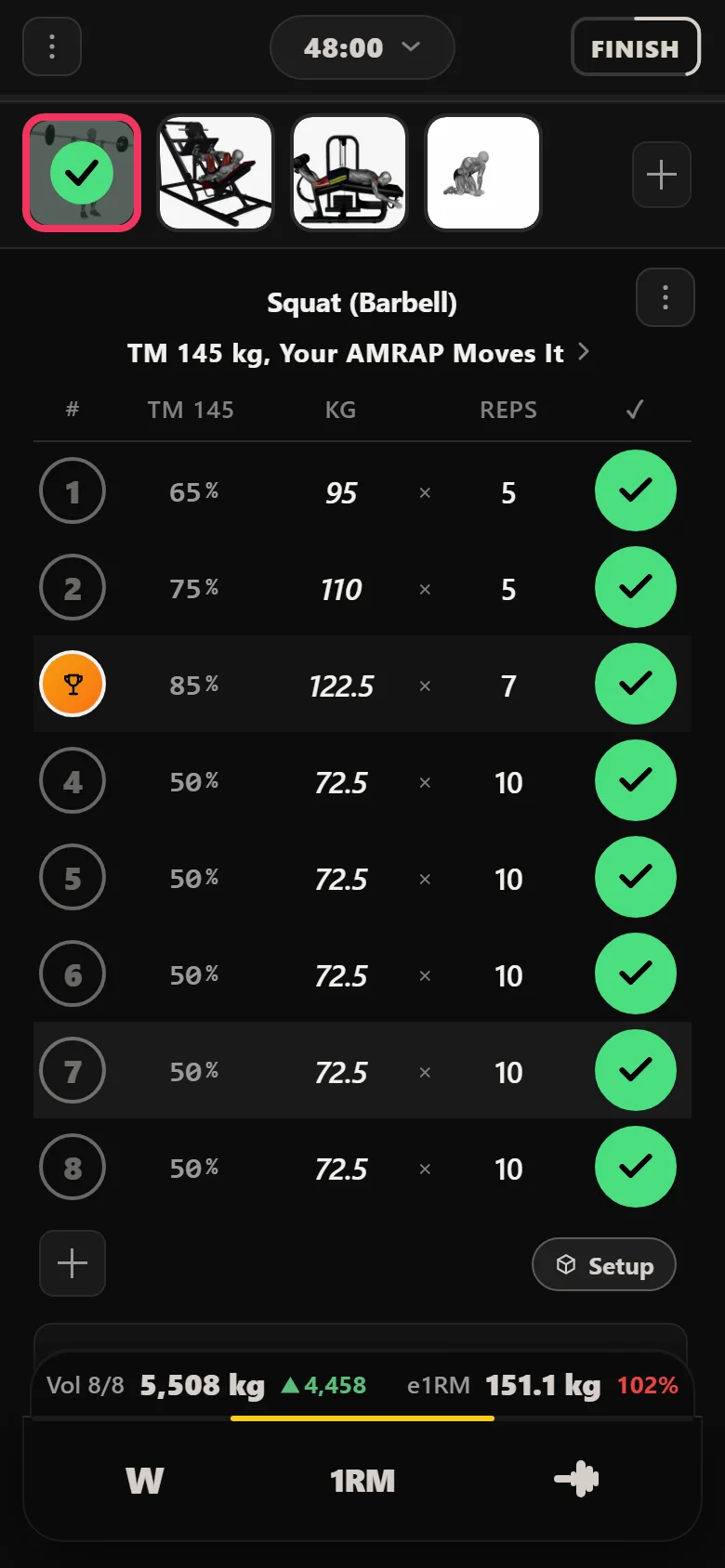
Task: Expand the 48:00 timer dropdown
Action: point(362,47)
